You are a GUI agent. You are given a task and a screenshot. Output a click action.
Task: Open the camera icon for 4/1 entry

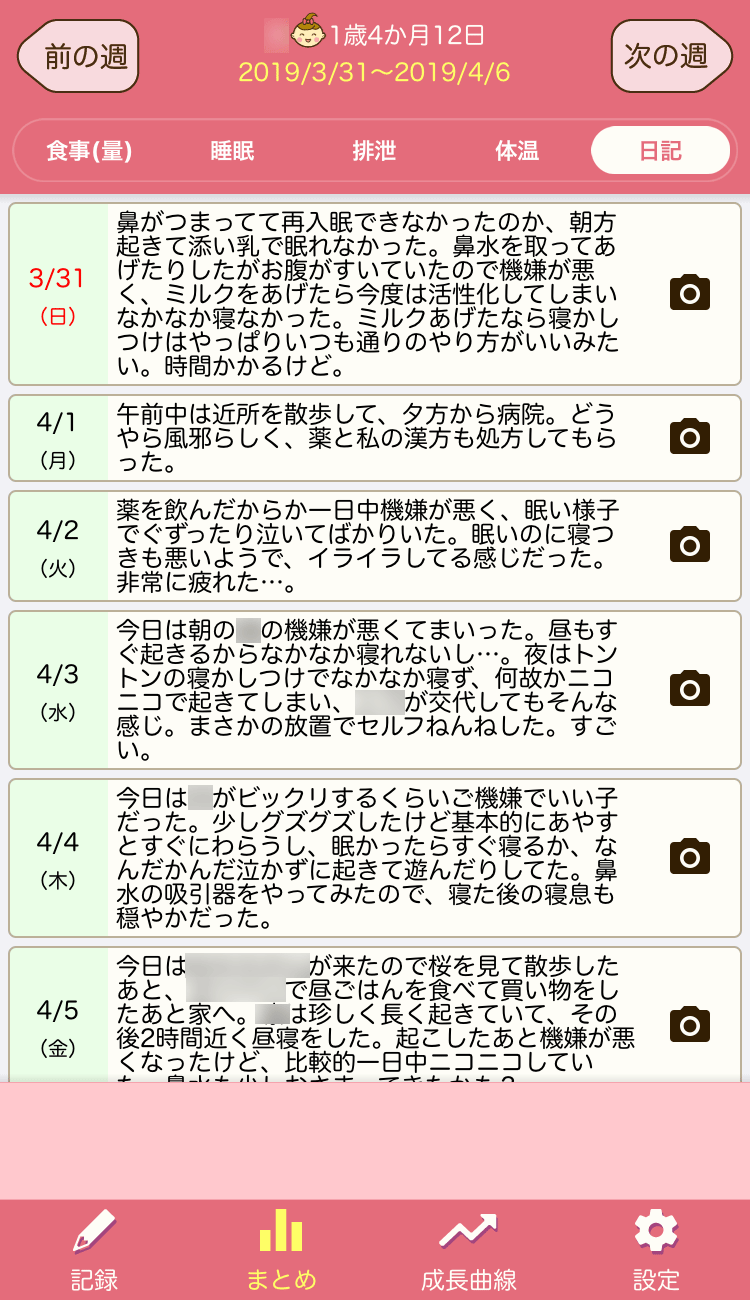coord(689,437)
